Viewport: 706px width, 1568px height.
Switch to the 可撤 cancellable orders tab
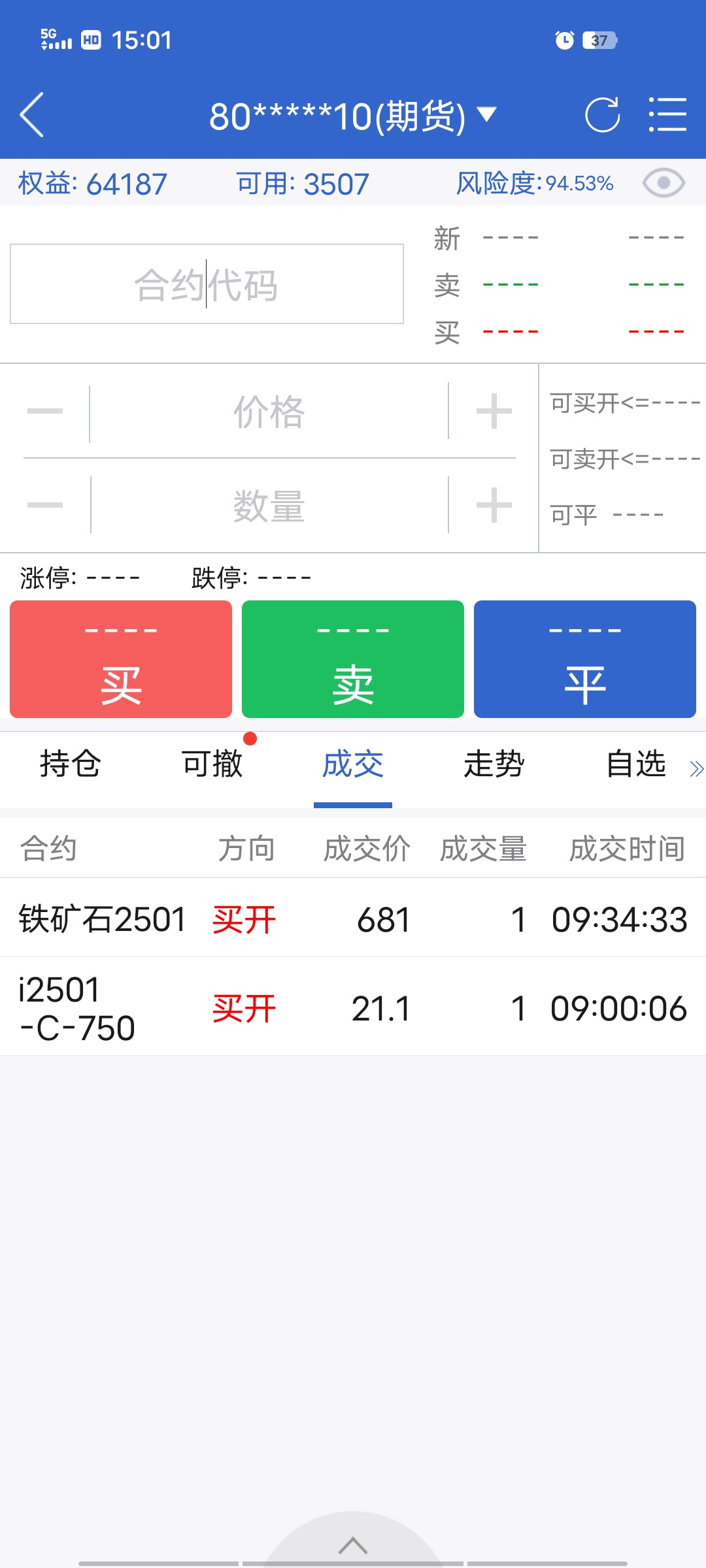[212, 764]
